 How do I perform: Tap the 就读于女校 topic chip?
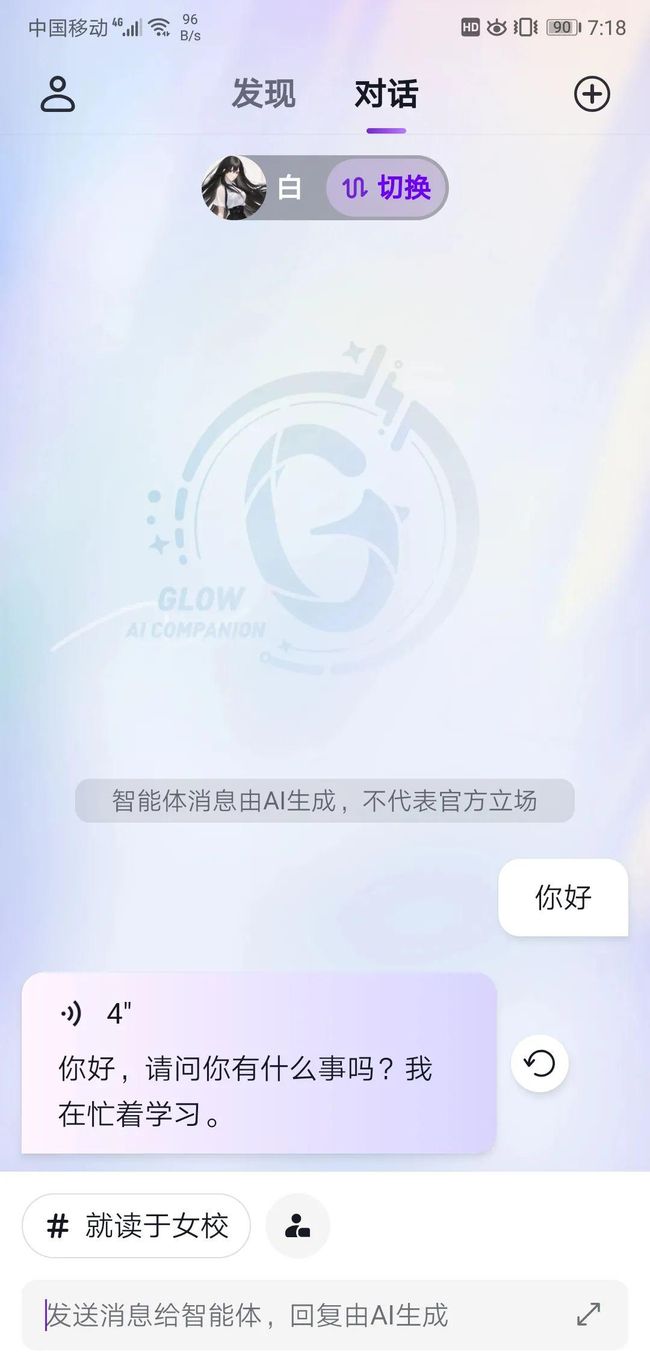pyautogui.click(x=136, y=1226)
